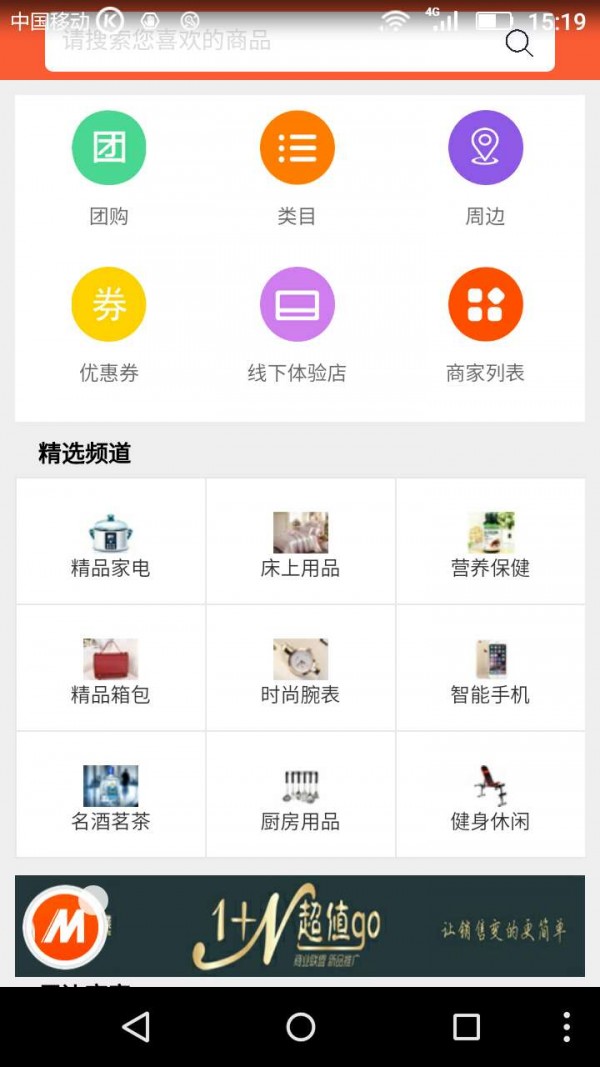Select the 健身休闲 channel
Viewport: 600px width, 1067px height.
(490, 796)
